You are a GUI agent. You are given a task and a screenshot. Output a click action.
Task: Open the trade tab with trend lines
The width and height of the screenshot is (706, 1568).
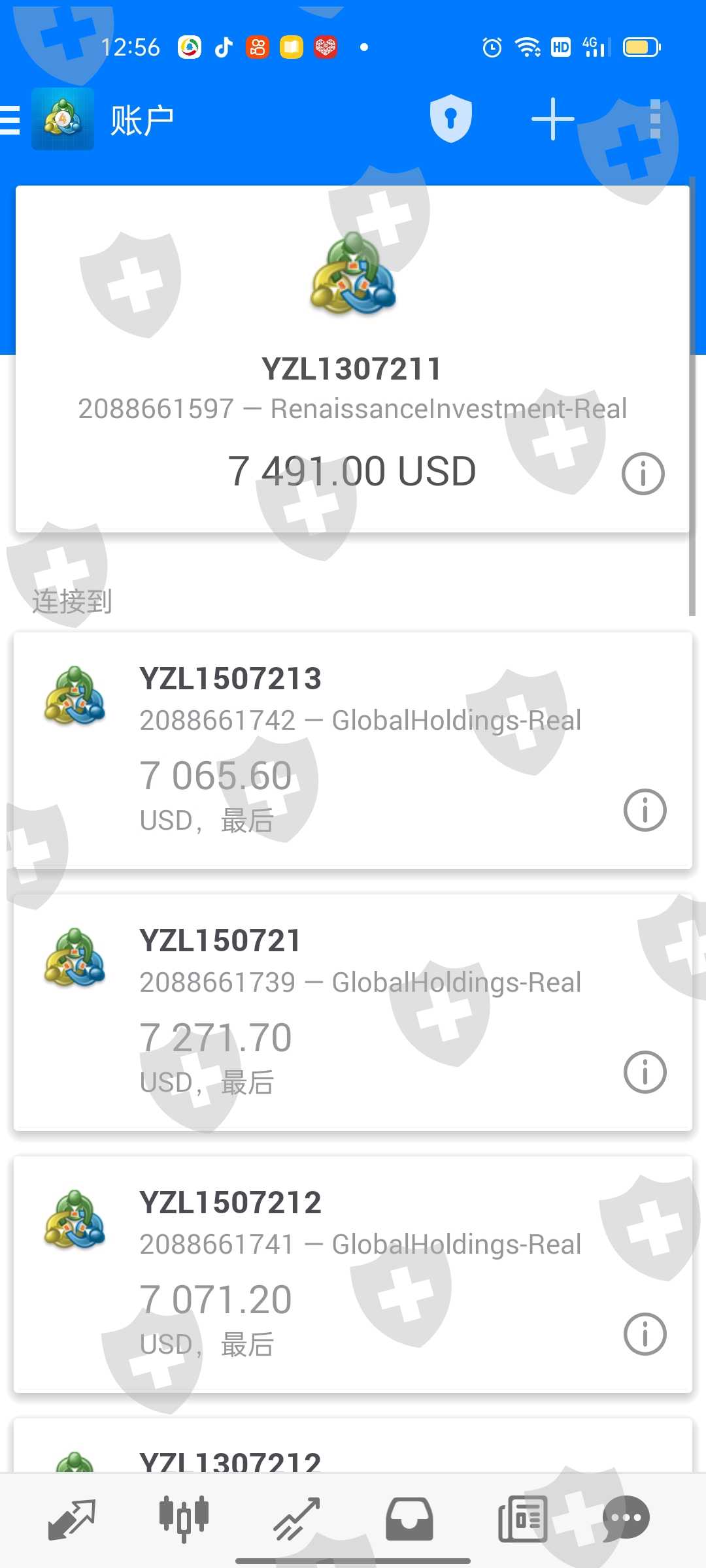(296, 1520)
